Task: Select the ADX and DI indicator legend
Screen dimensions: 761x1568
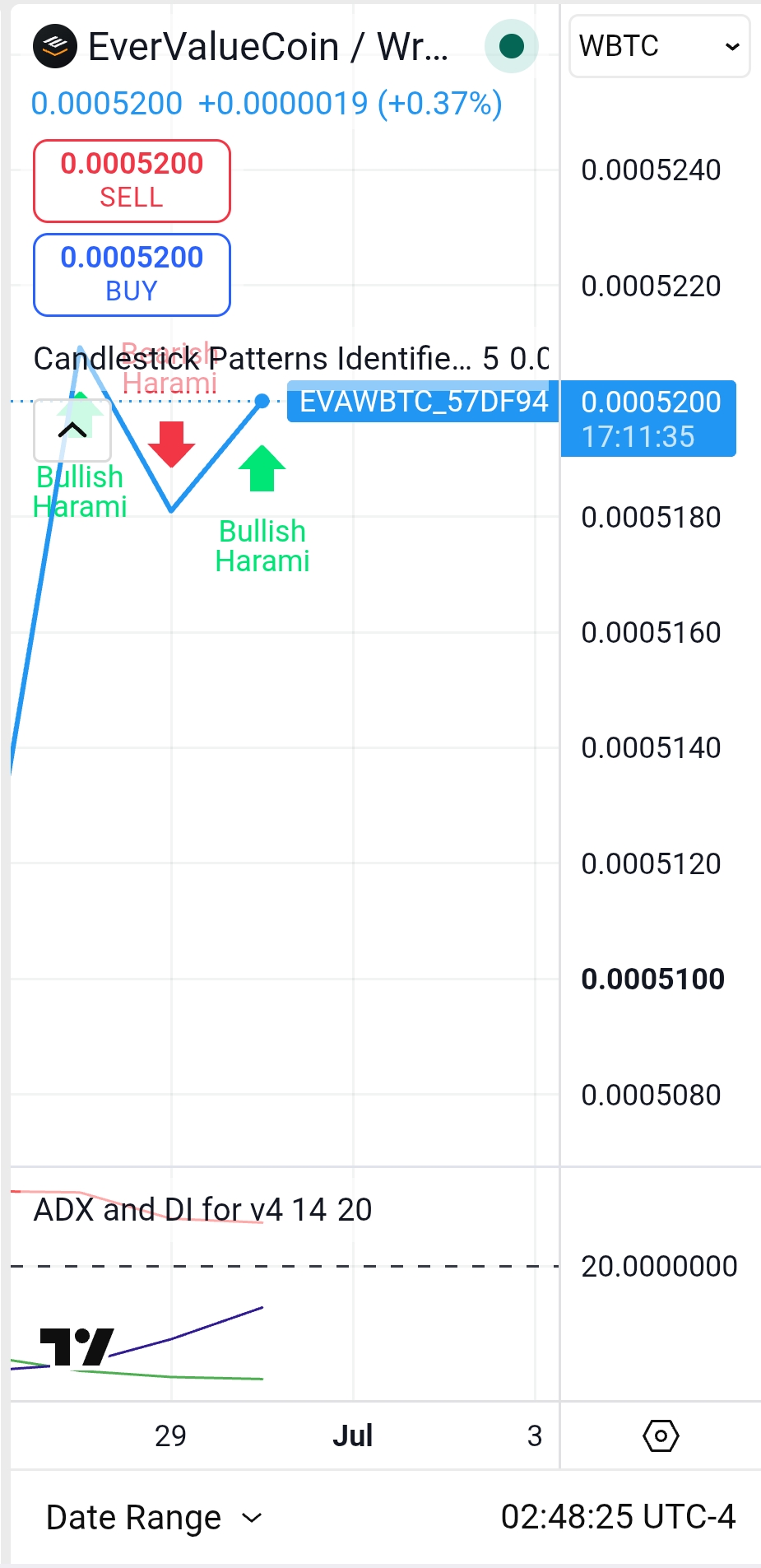Action: [202, 1209]
